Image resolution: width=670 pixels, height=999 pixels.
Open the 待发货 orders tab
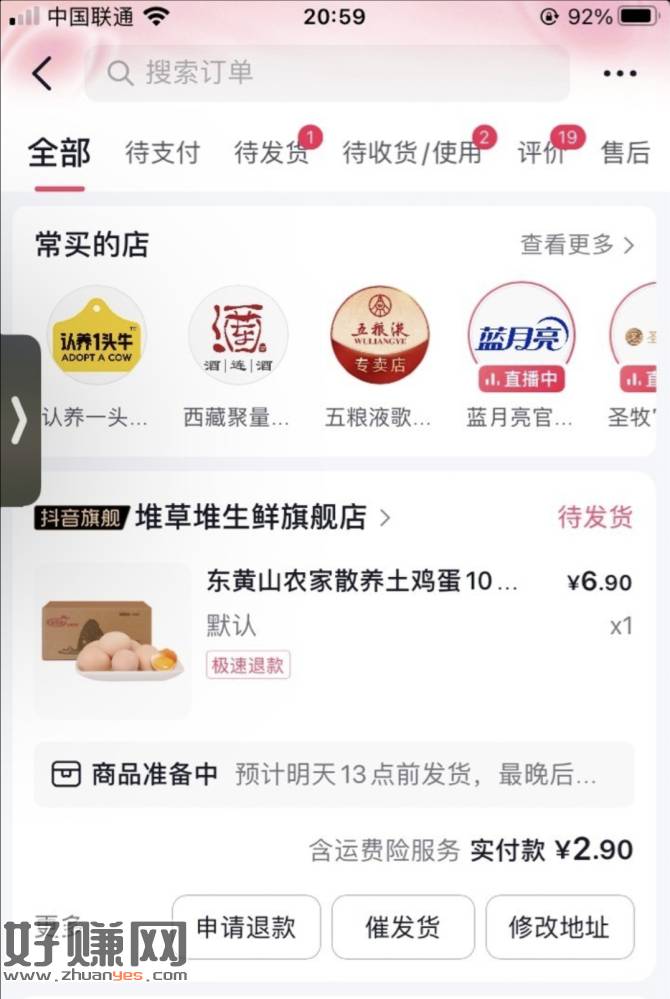[271, 153]
